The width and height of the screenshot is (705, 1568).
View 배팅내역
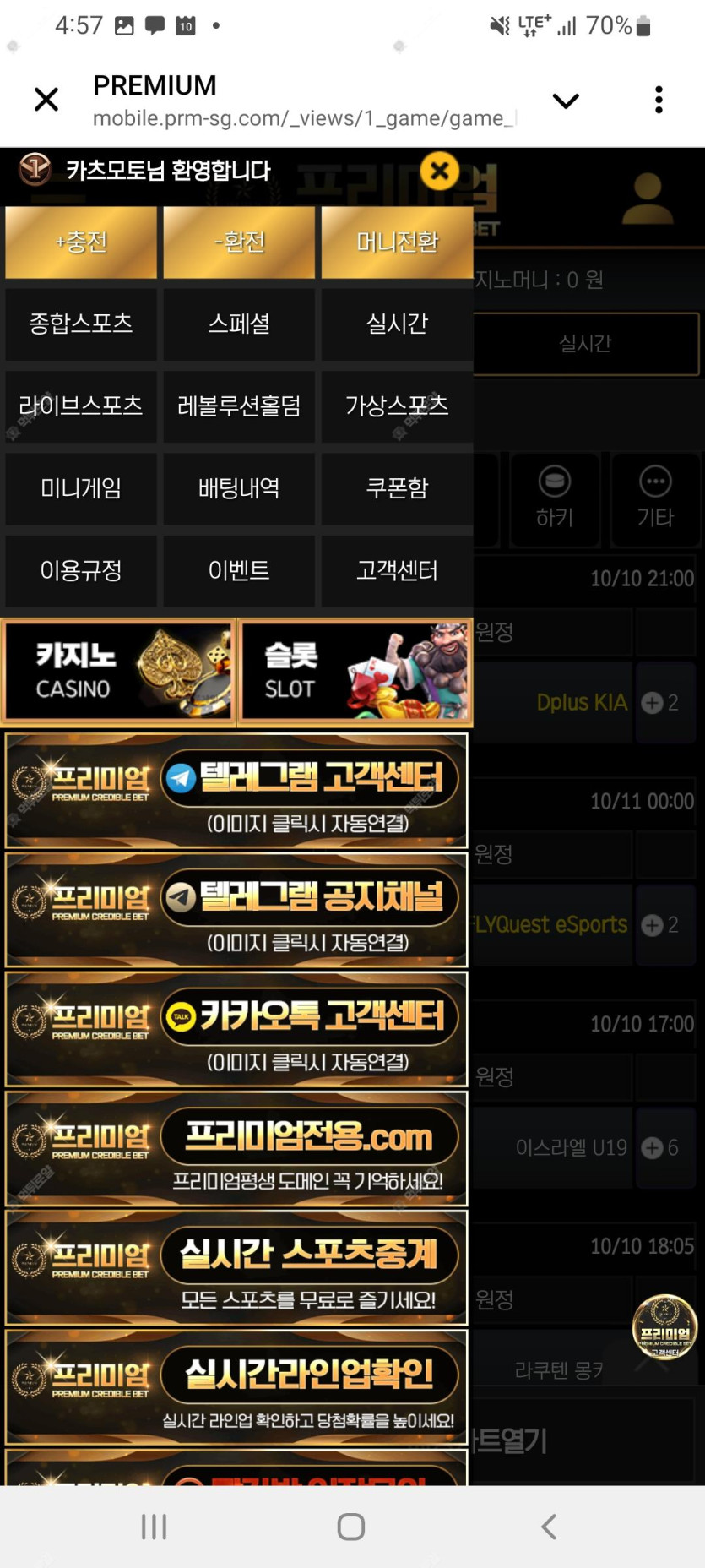239,487
